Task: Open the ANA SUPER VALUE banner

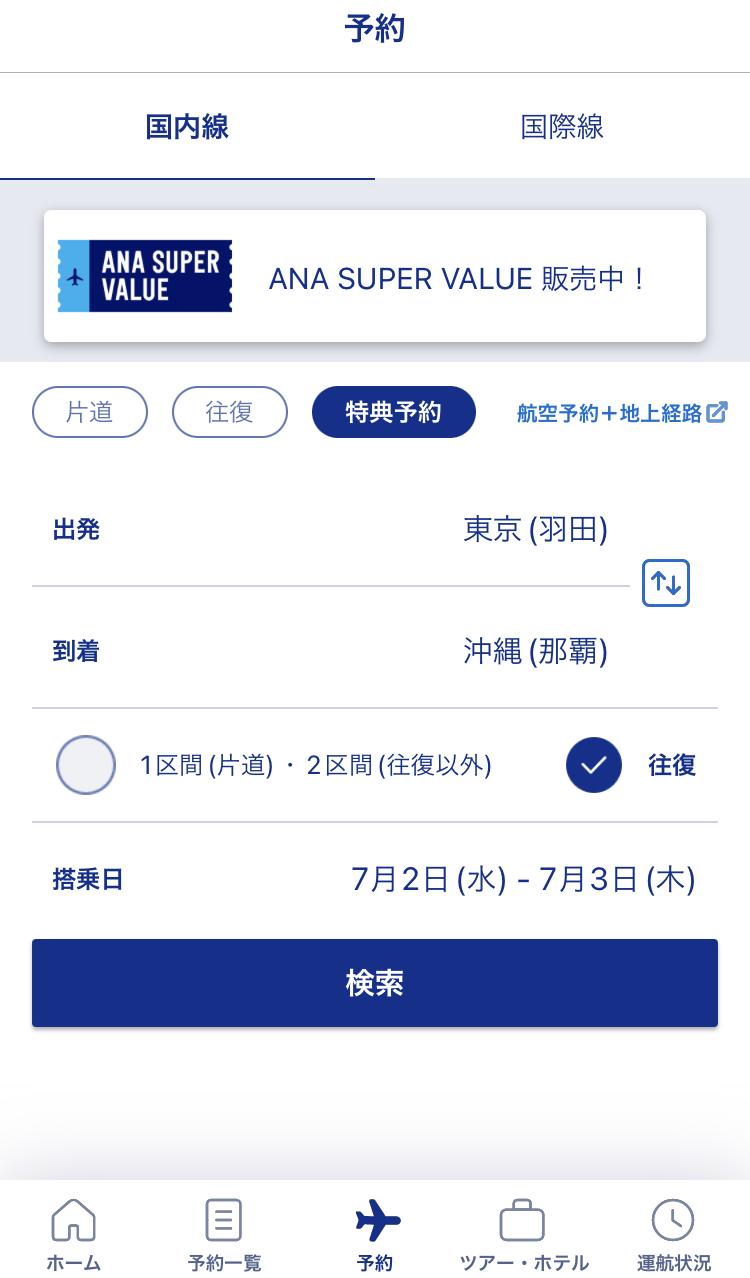Action: [375, 276]
